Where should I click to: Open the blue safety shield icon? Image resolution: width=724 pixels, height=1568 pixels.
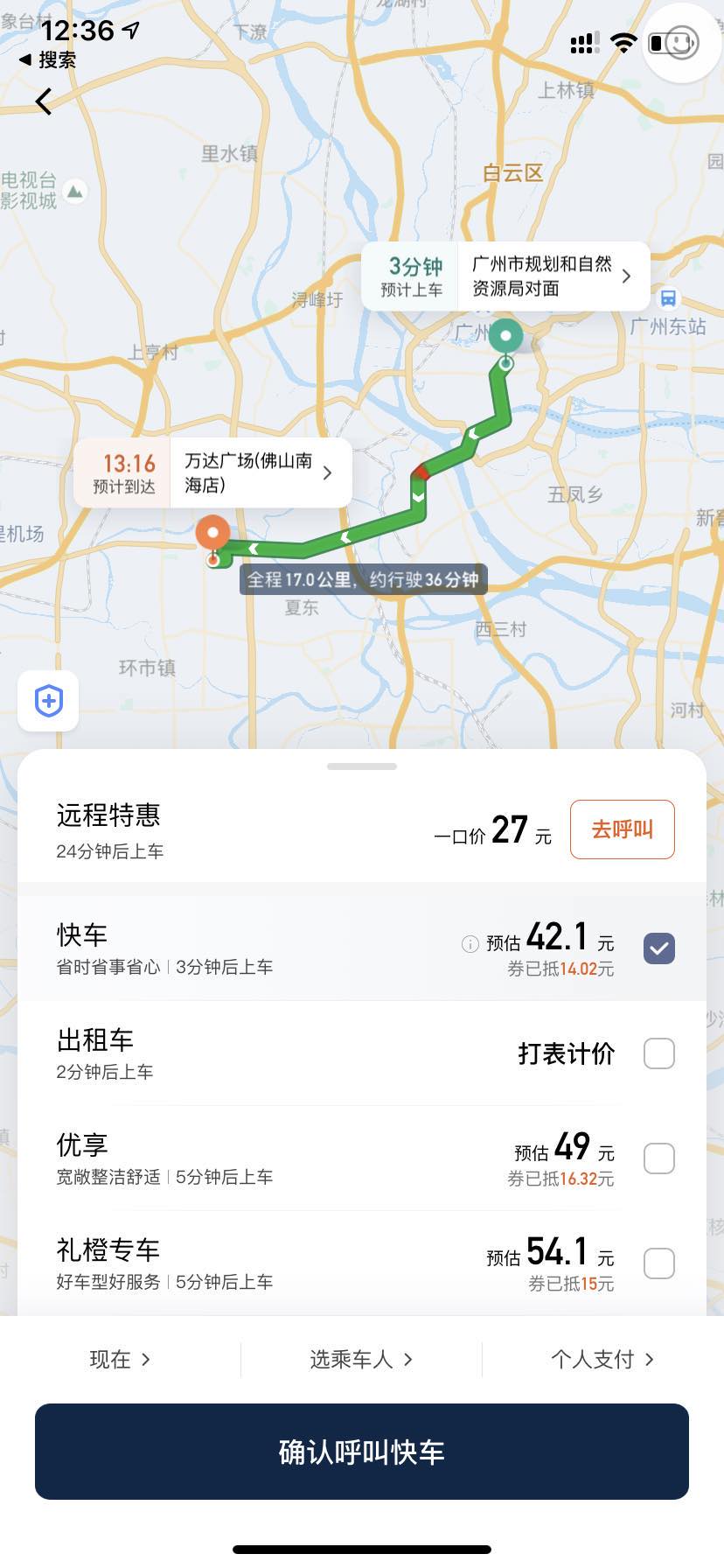49,701
